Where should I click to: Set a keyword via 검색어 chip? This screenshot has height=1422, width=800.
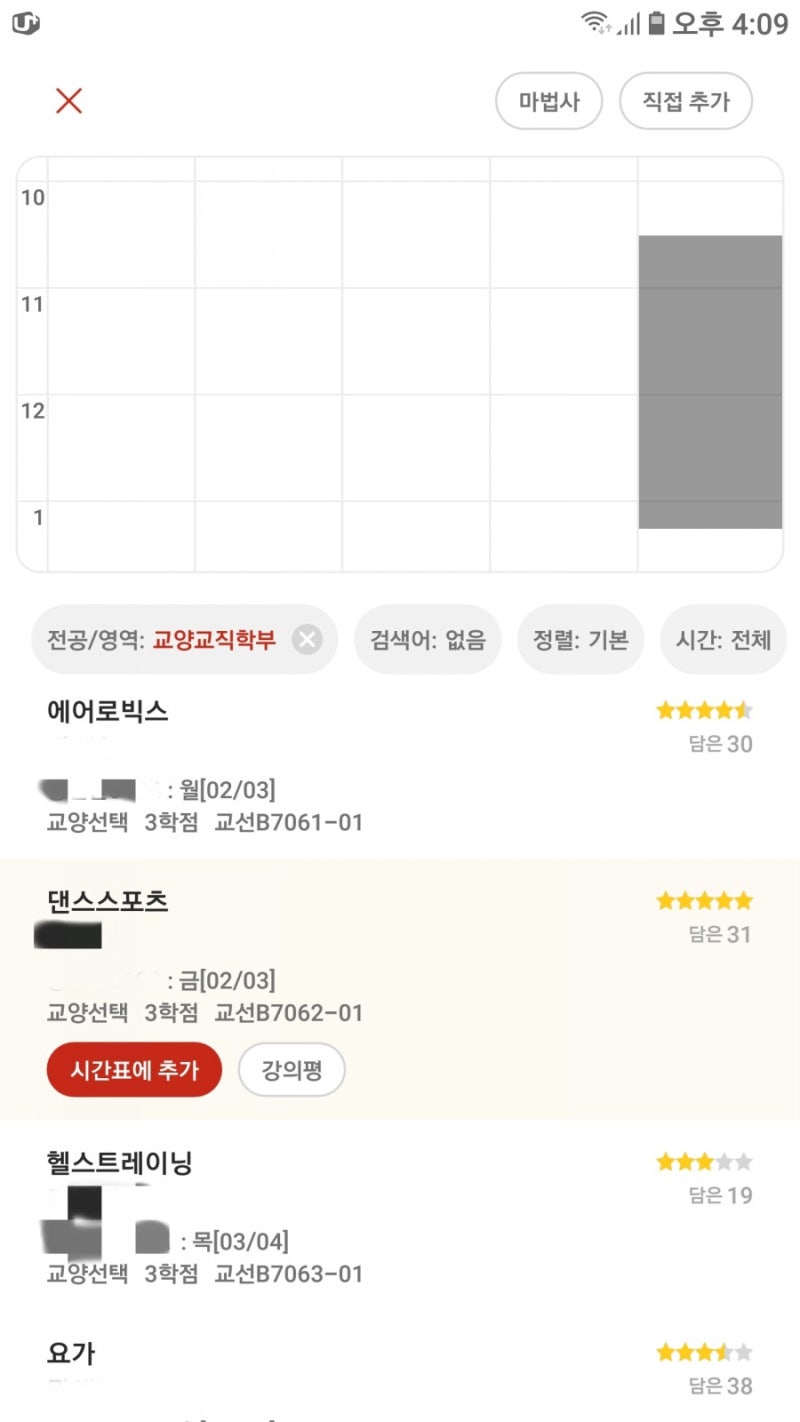[x=427, y=639]
